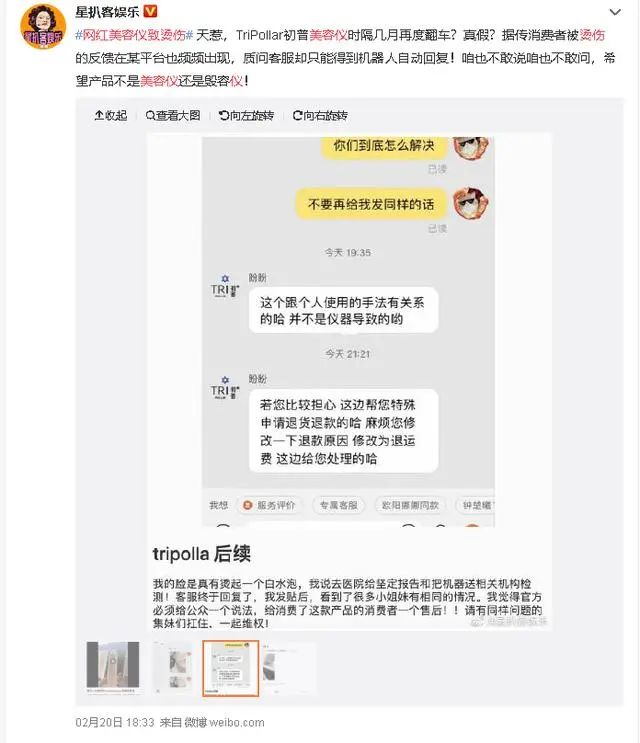The height and width of the screenshot is (743, 640).
Task: Select the highlighted third chat thumbnail
Action: (x=230, y=668)
